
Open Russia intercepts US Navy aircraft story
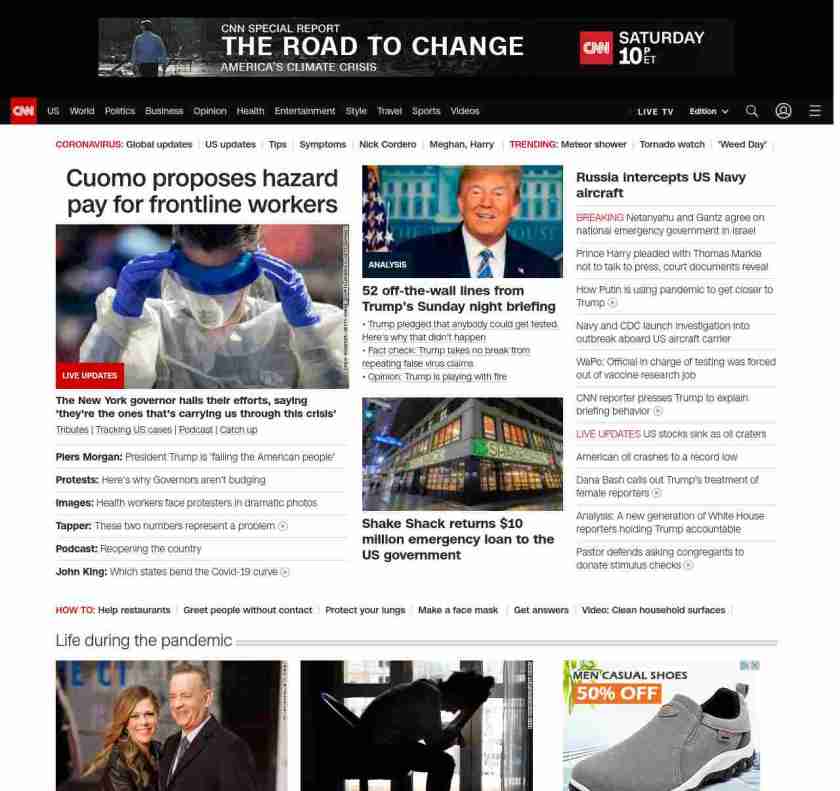pyautogui.click(x=660, y=185)
